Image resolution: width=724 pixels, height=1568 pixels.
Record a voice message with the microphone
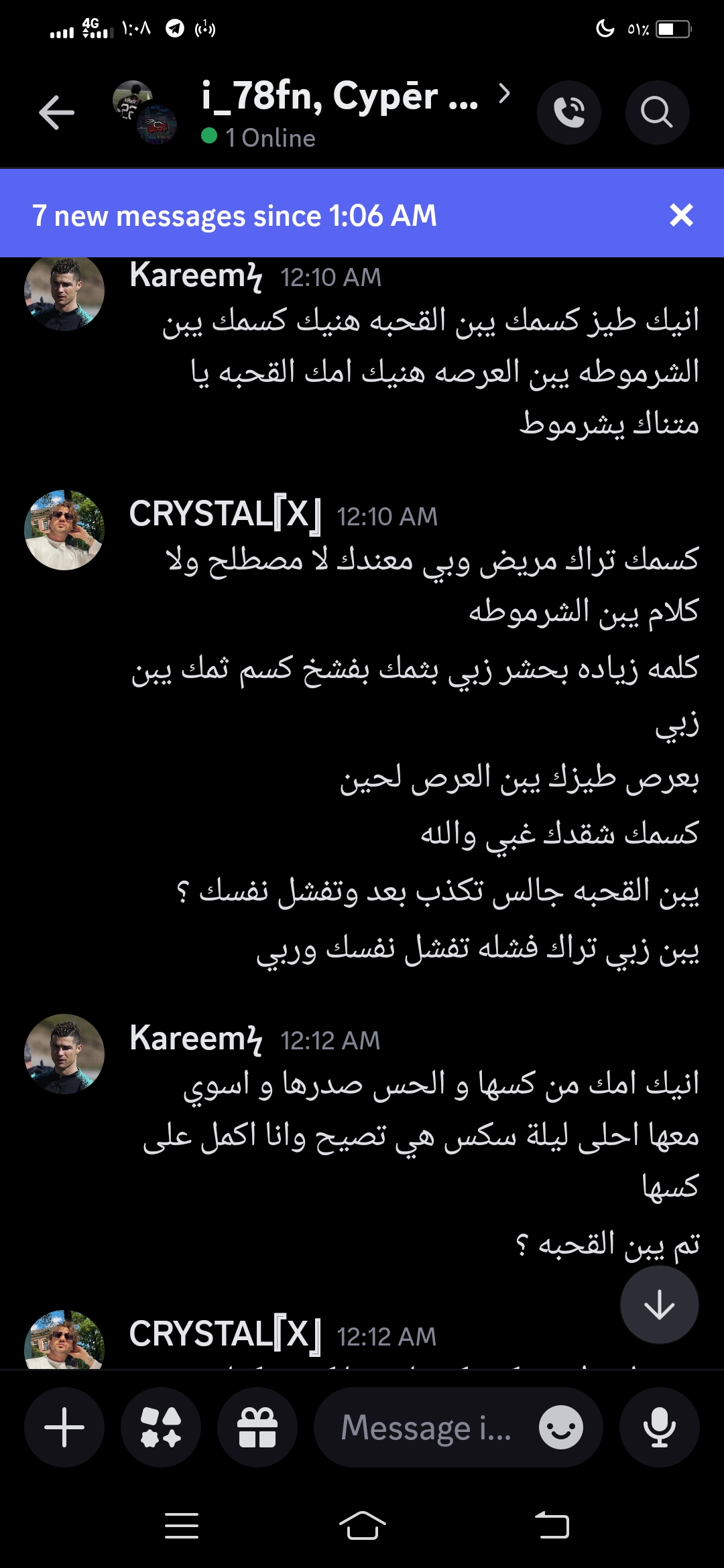[659, 1427]
